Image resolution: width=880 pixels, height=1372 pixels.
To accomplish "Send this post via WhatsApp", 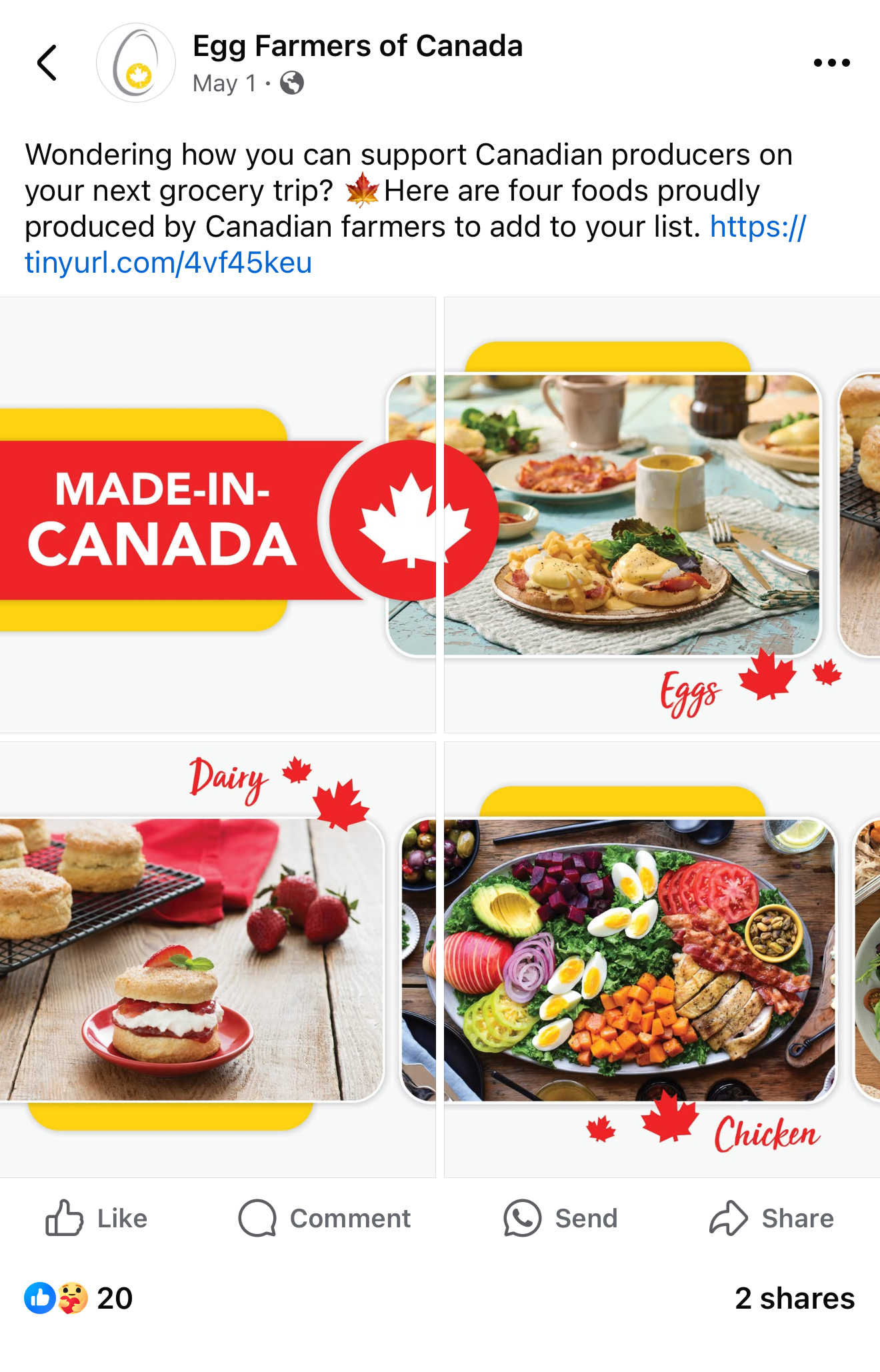I will pos(561,1218).
